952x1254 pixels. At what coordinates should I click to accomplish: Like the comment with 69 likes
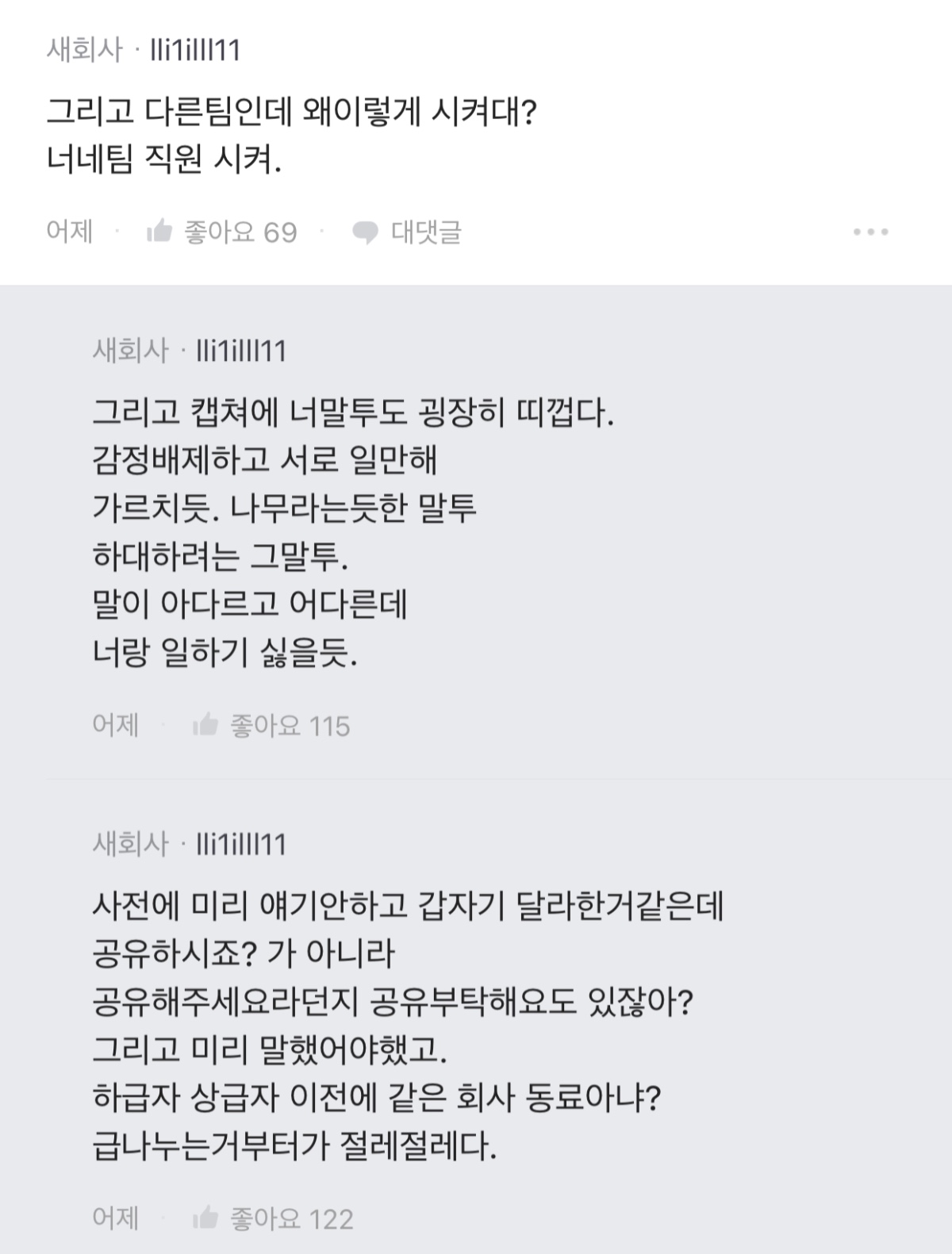pyautogui.click(x=160, y=232)
